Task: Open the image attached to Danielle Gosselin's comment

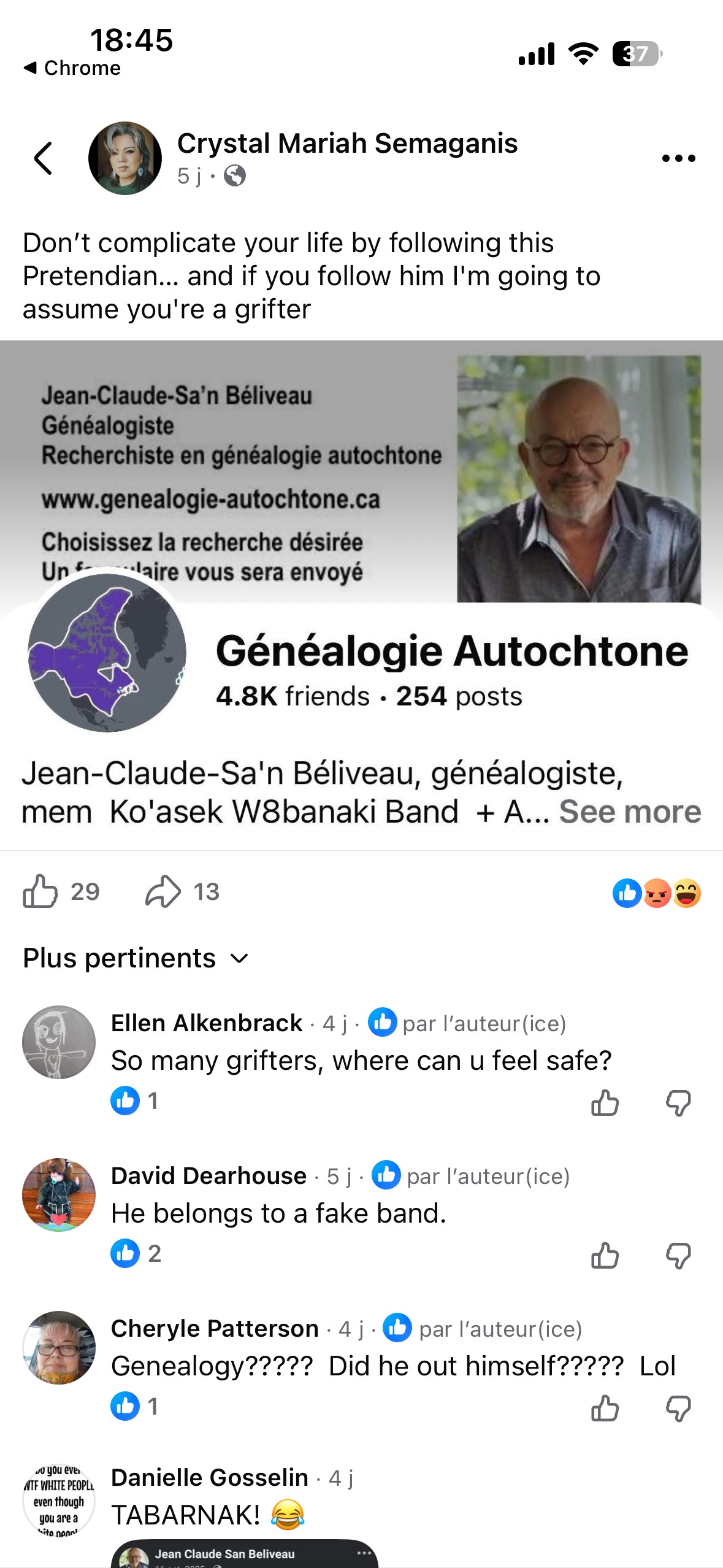Action: 244,1555
